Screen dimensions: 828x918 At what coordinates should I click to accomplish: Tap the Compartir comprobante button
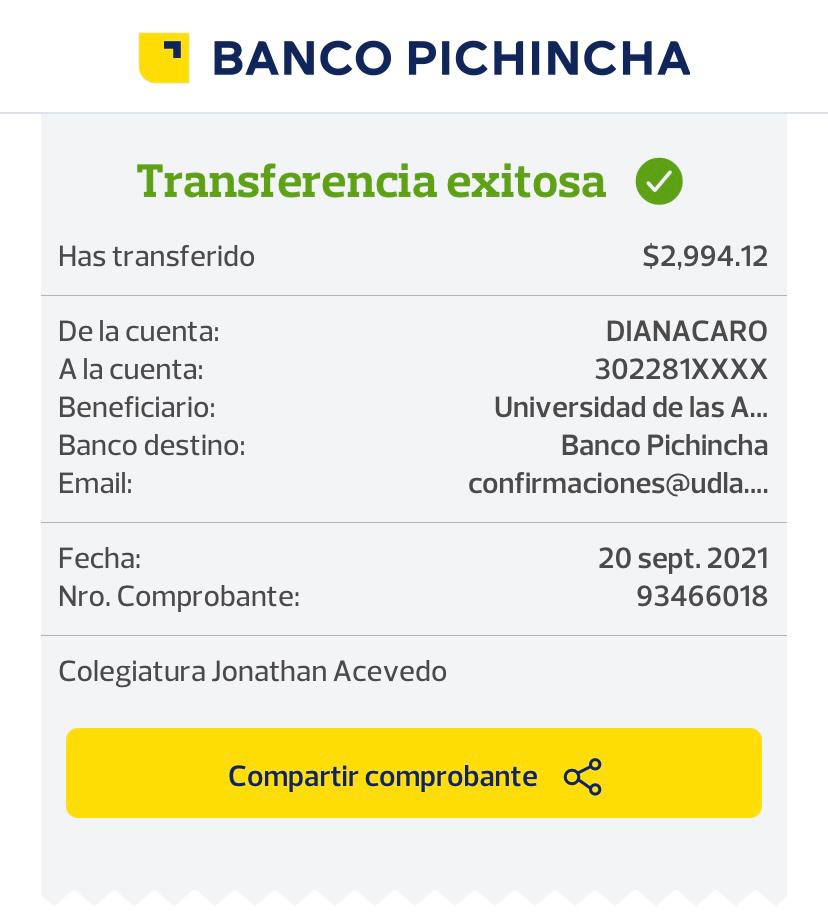coord(413,775)
